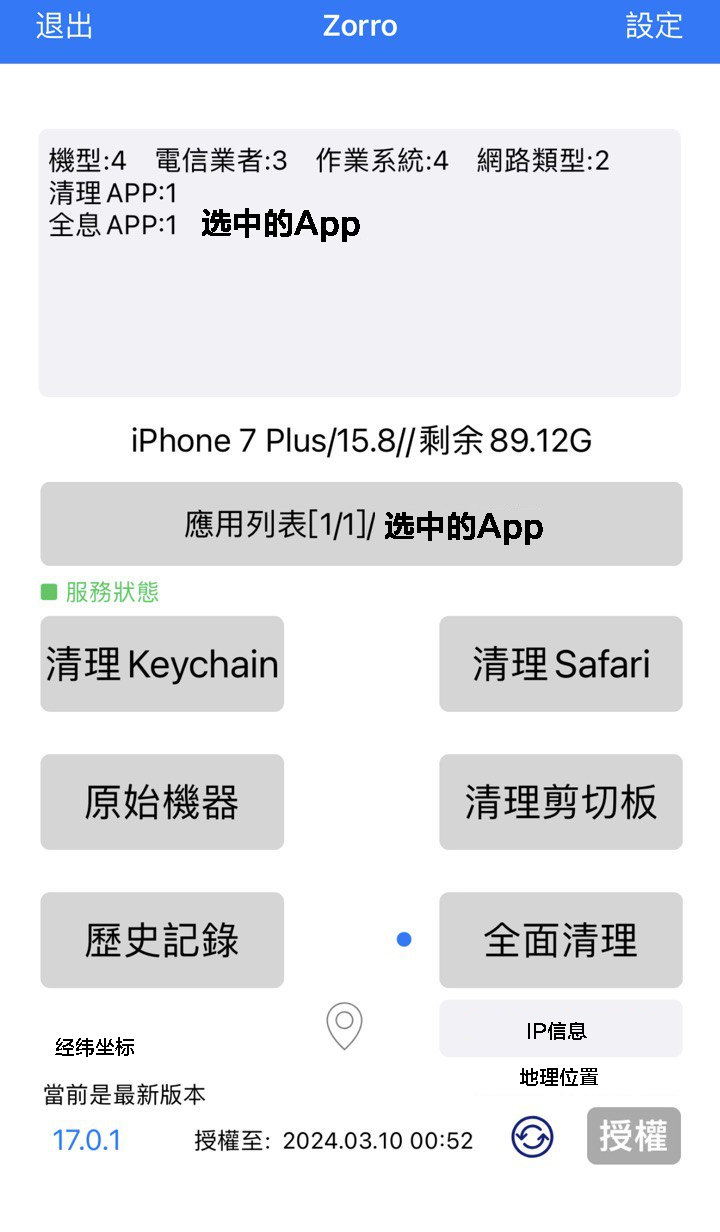Tap version number 17.0.1
Viewport: 720px width, 1232px height.
(x=87, y=1140)
